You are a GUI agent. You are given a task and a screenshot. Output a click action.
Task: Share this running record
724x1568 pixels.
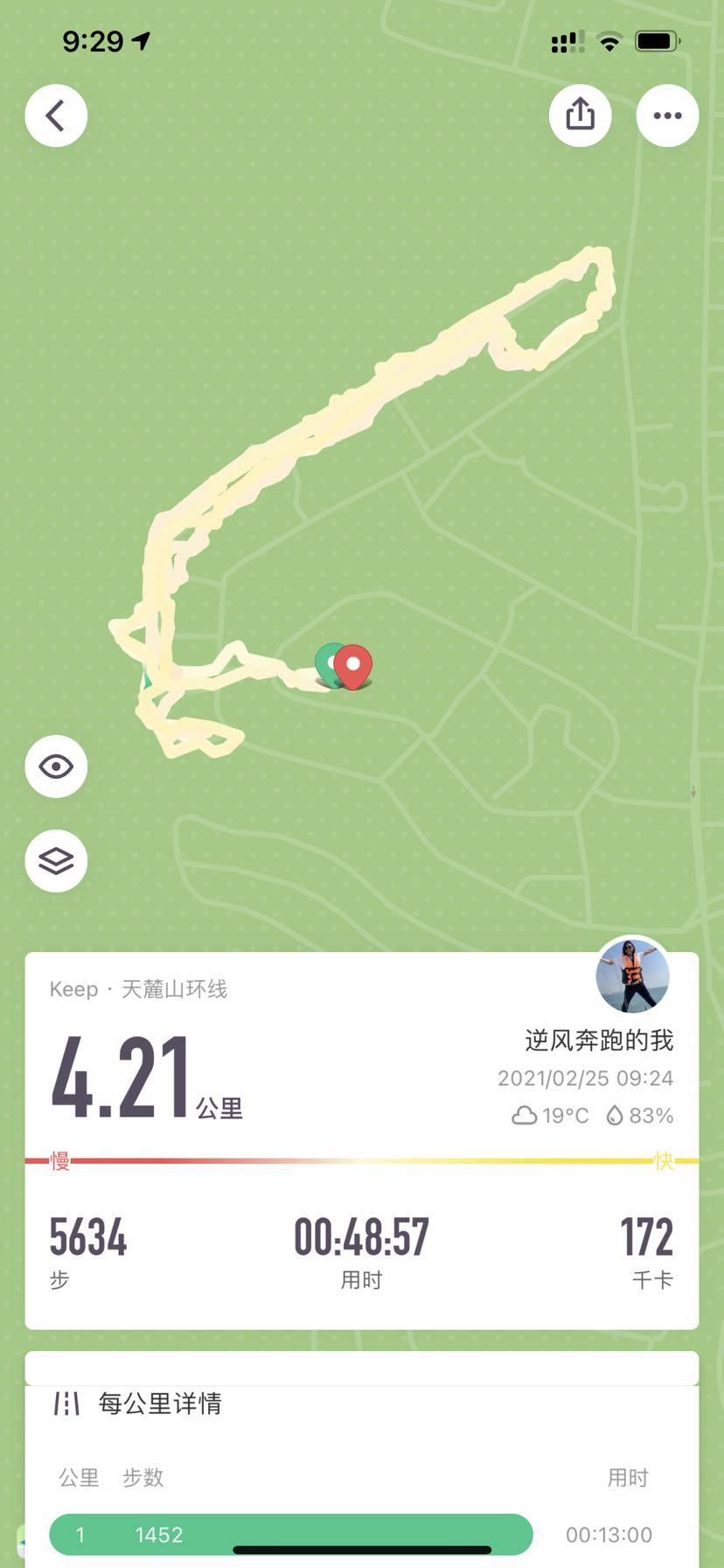580,115
